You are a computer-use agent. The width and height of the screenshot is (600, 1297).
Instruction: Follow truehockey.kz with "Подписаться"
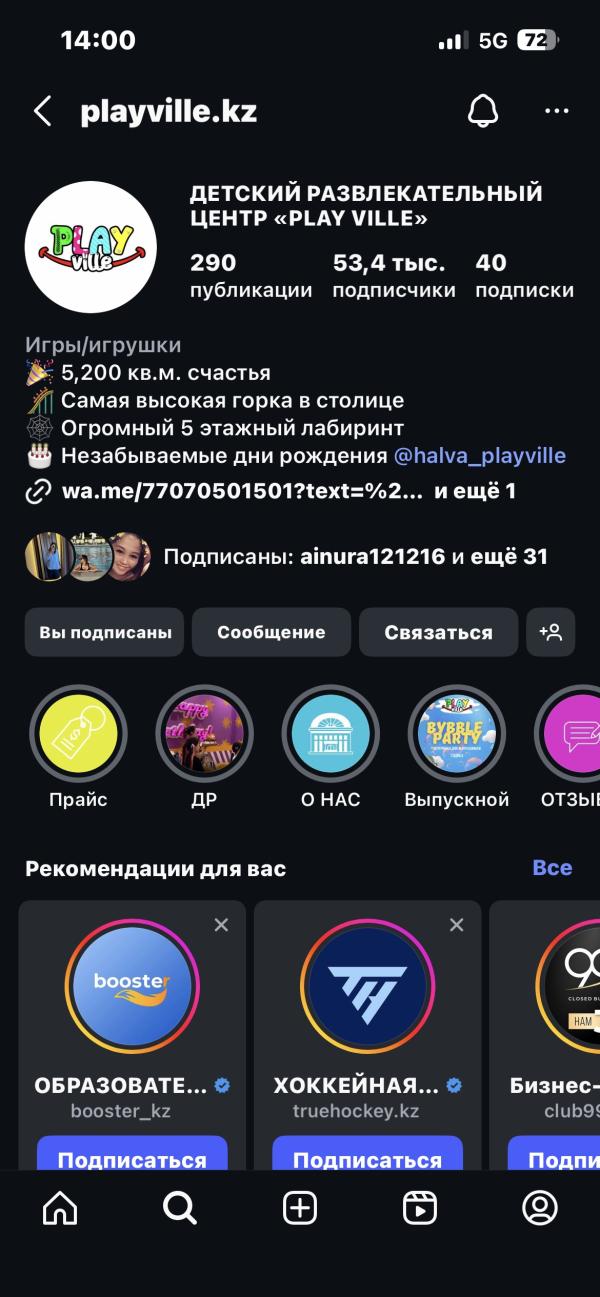(x=367, y=1158)
